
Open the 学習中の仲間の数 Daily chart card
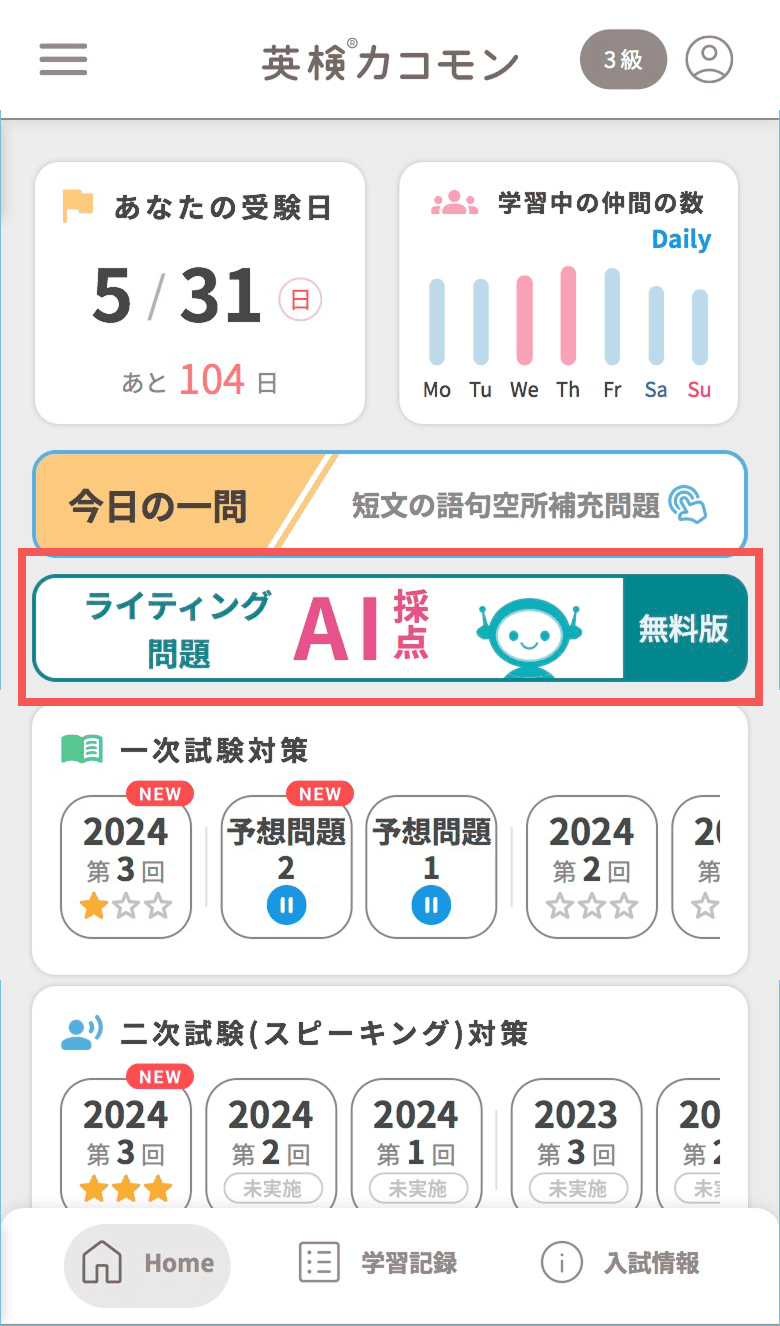click(x=568, y=293)
